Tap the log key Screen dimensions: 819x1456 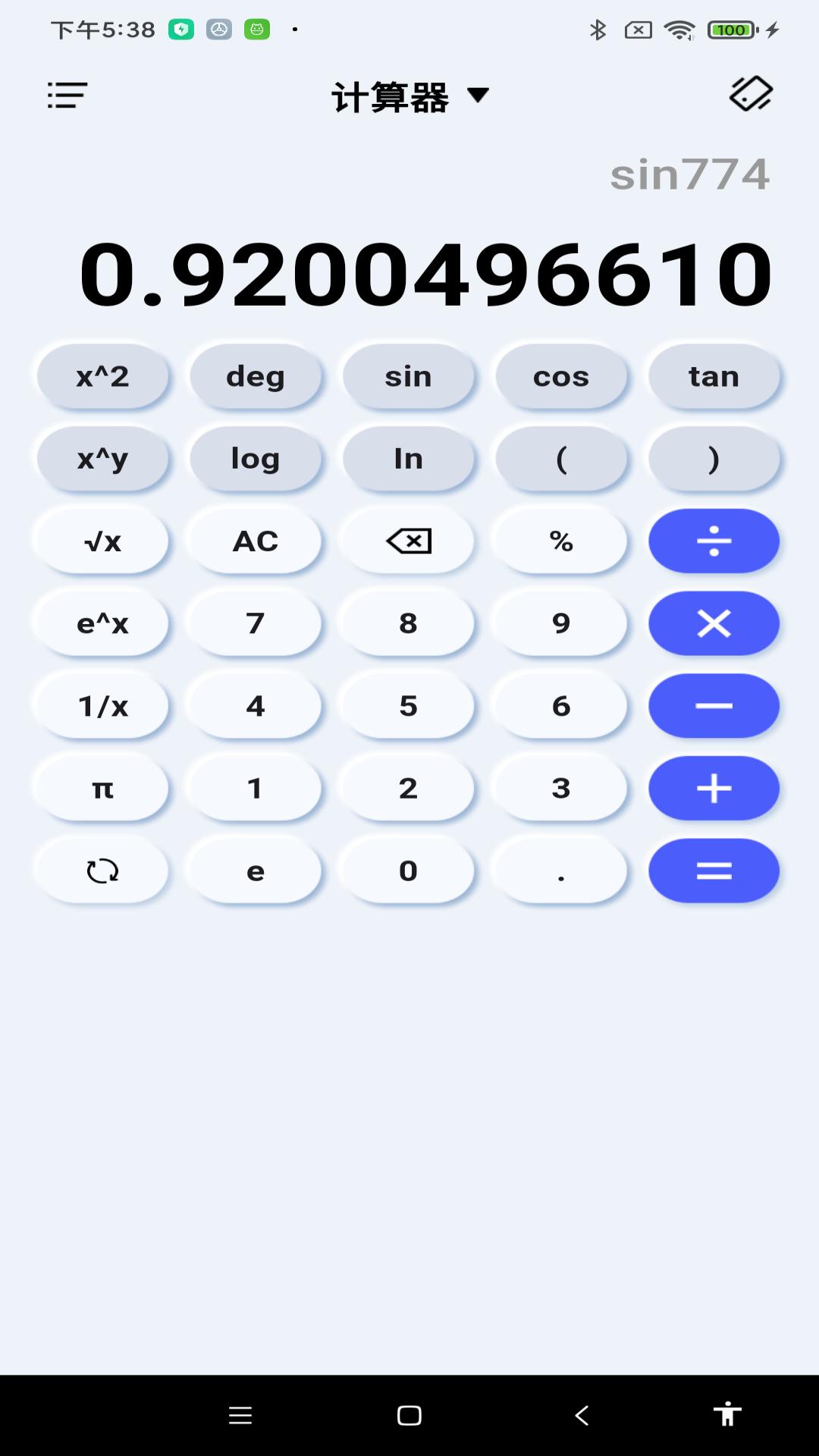coord(256,459)
